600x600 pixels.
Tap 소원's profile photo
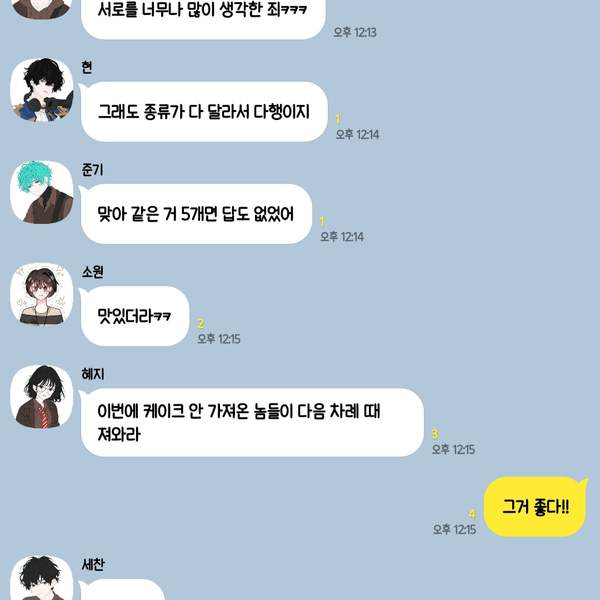pyautogui.click(x=42, y=295)
